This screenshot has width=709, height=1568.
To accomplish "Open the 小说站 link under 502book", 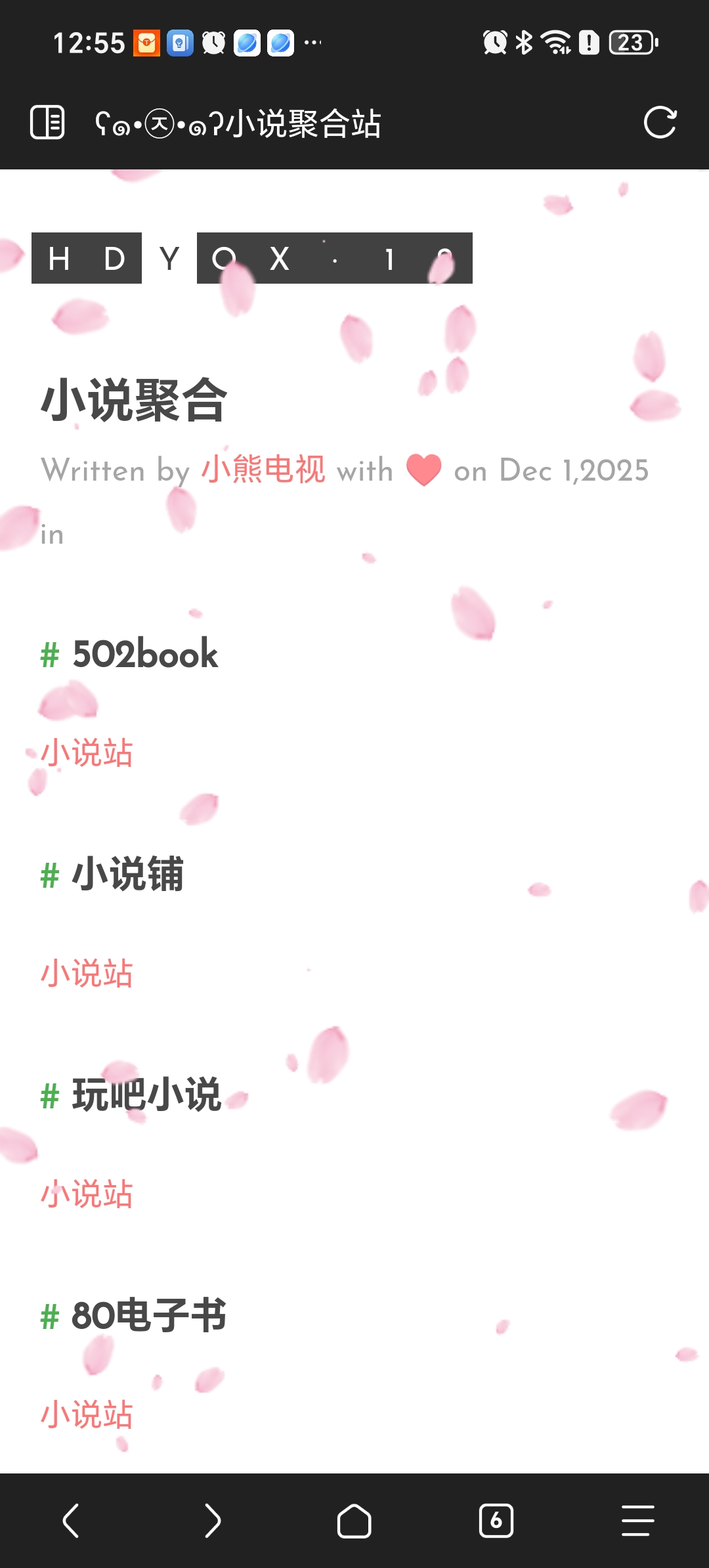I will pos(87,752).
